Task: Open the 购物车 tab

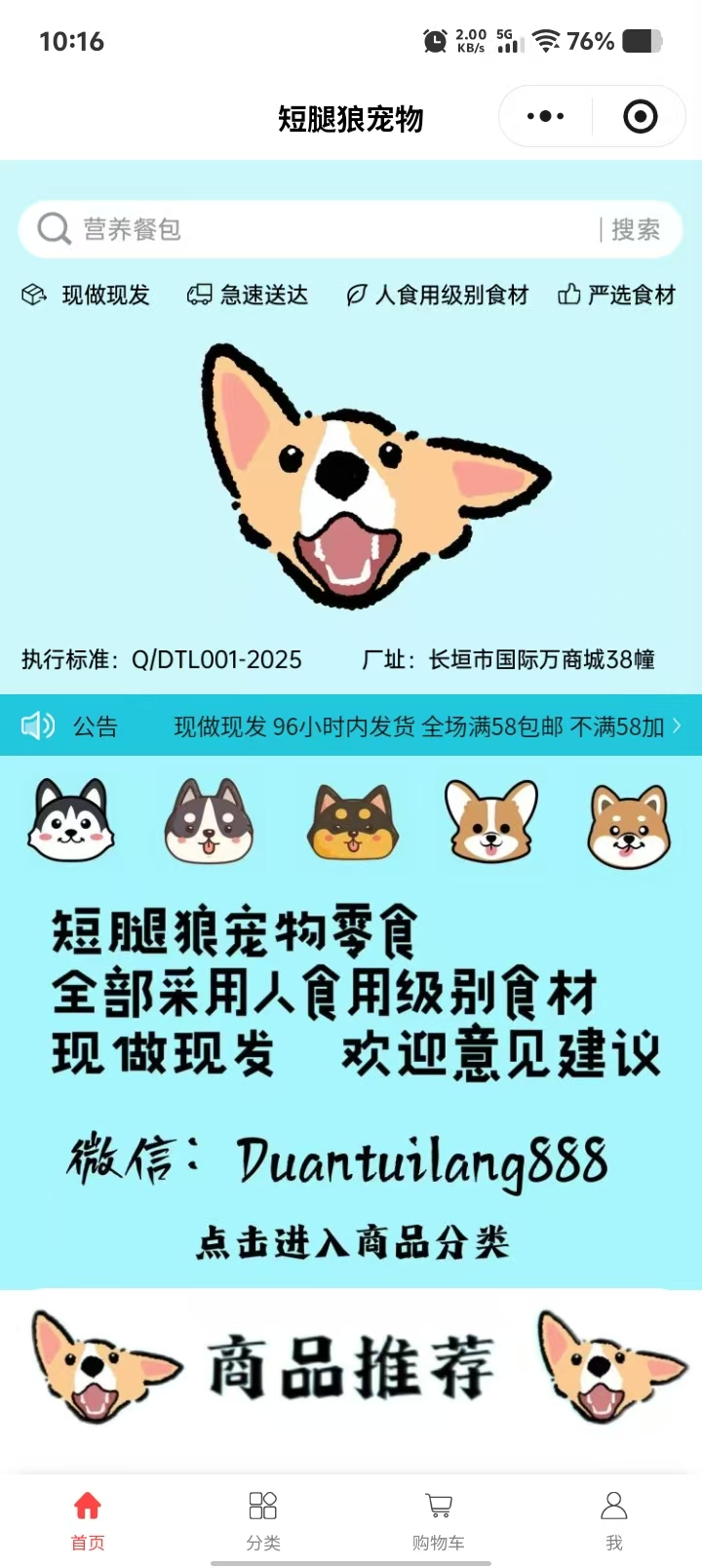Action: 439,1519
